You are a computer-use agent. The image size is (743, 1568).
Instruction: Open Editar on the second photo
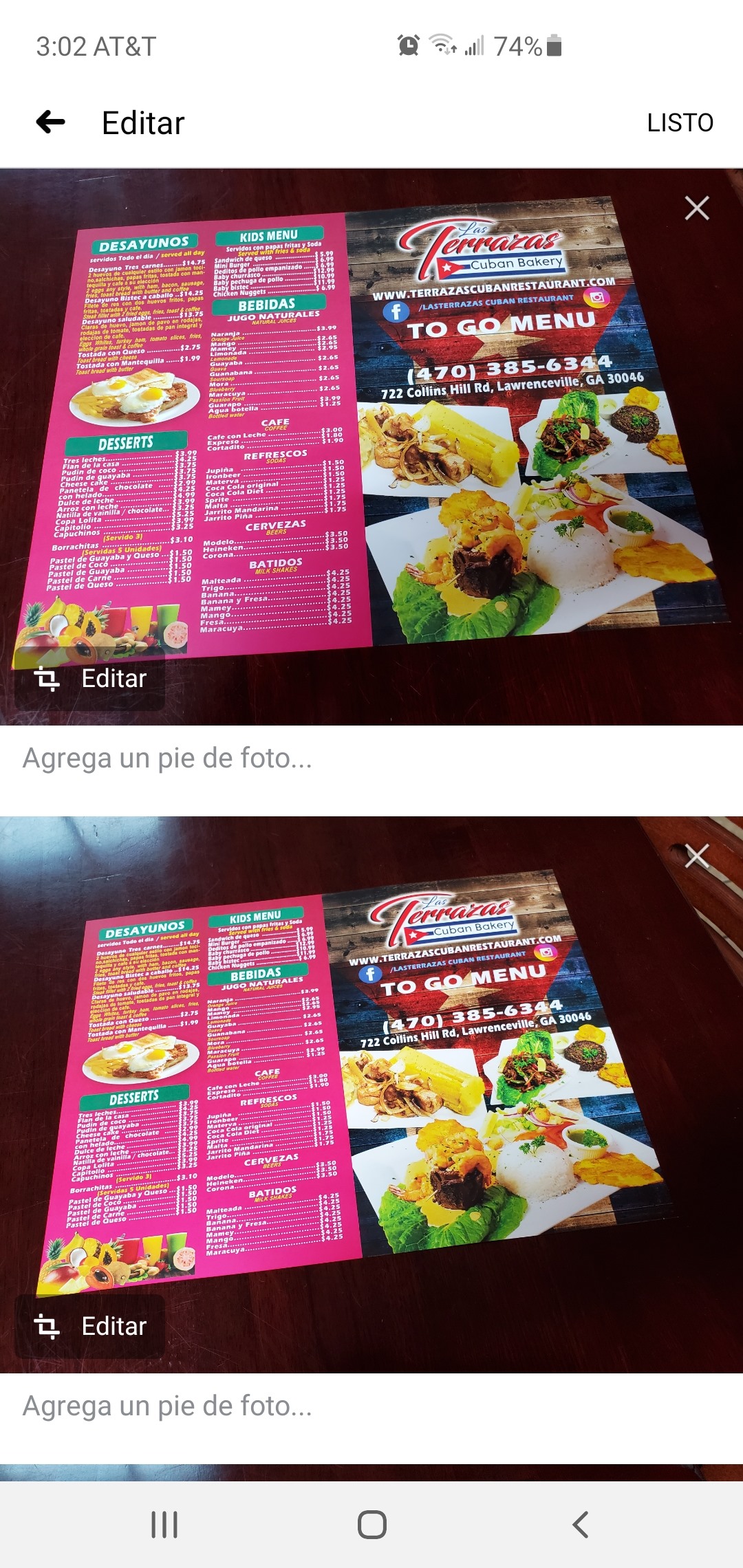pos(90,1327)
